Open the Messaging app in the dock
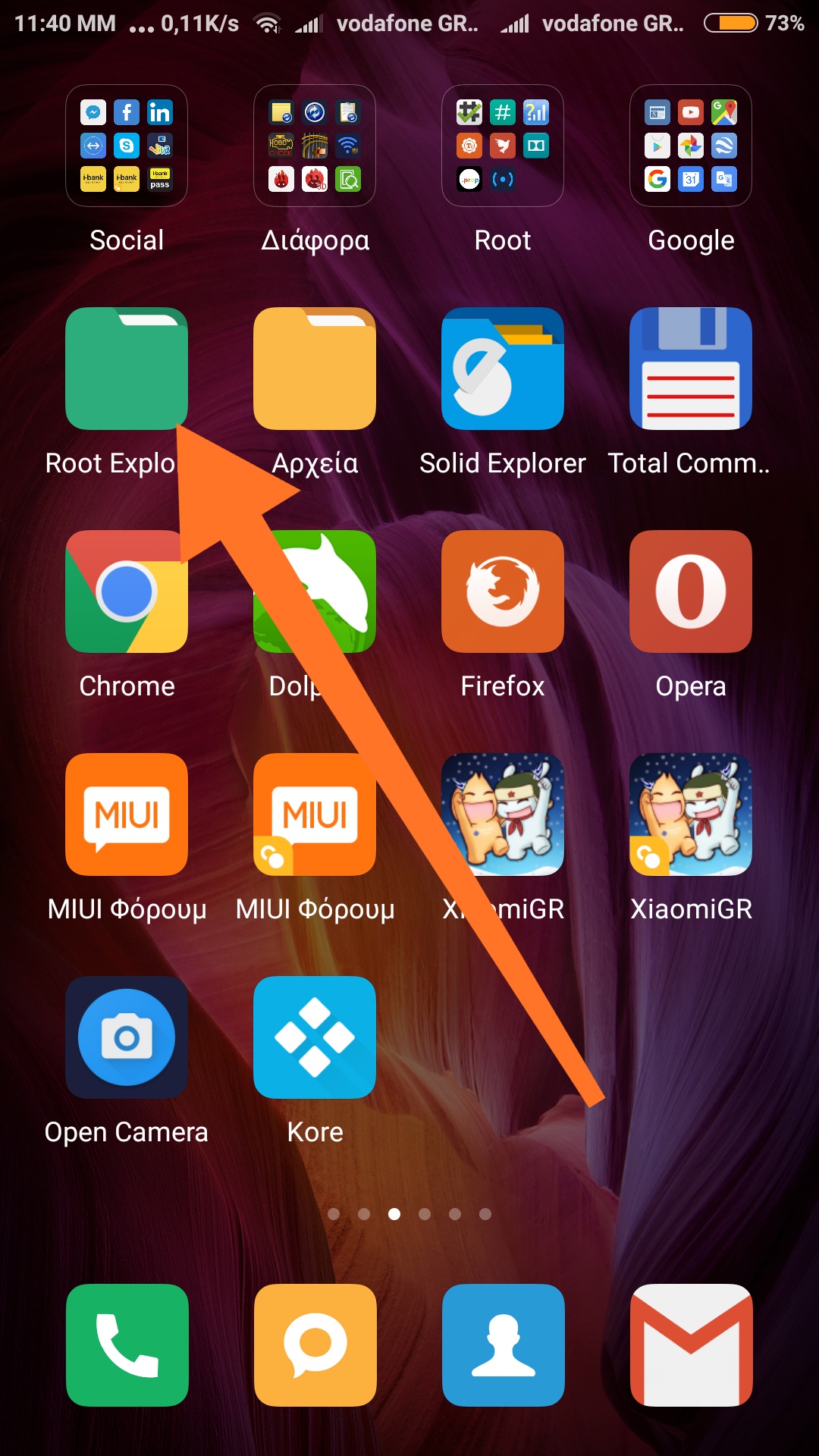 (315, 1345)
